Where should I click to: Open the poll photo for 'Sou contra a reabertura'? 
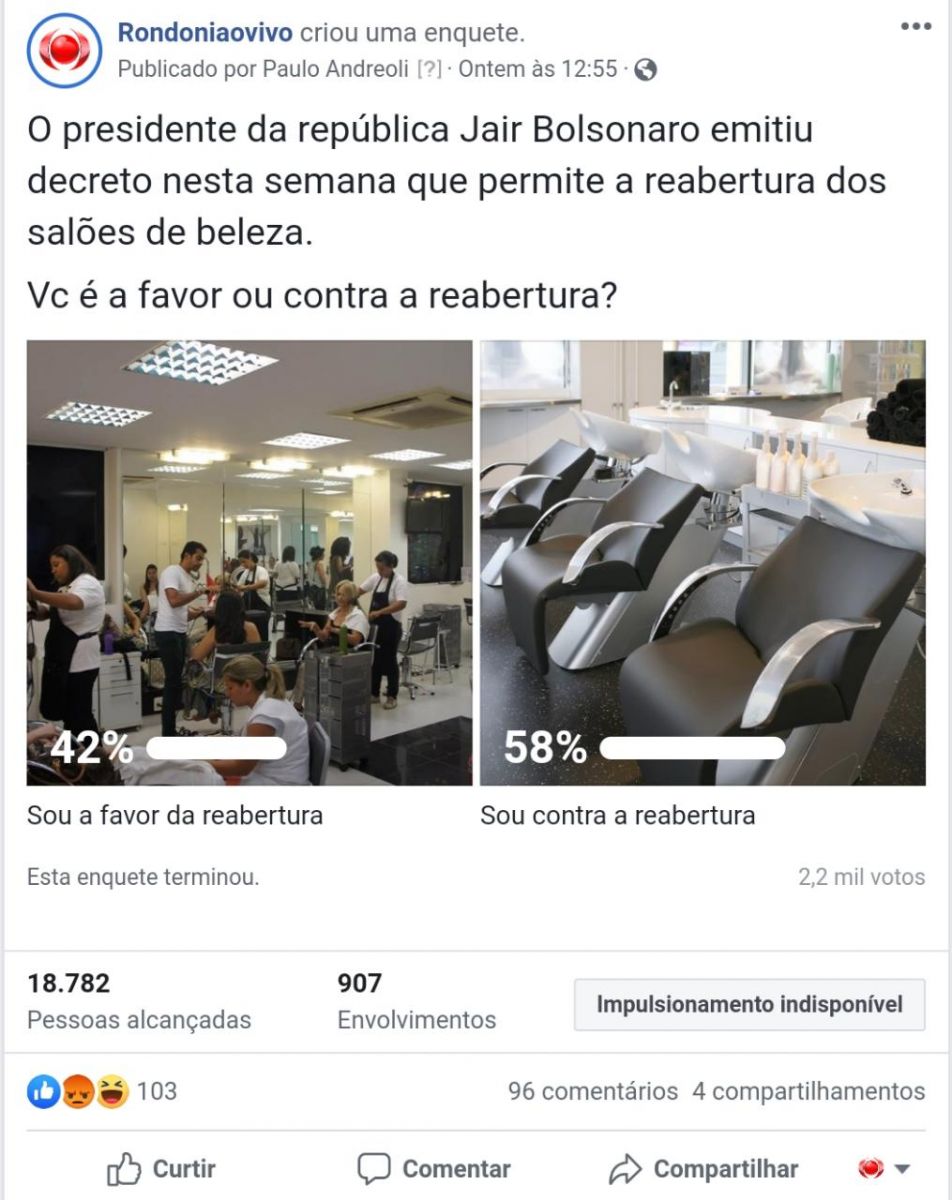(x=702, y=562)
